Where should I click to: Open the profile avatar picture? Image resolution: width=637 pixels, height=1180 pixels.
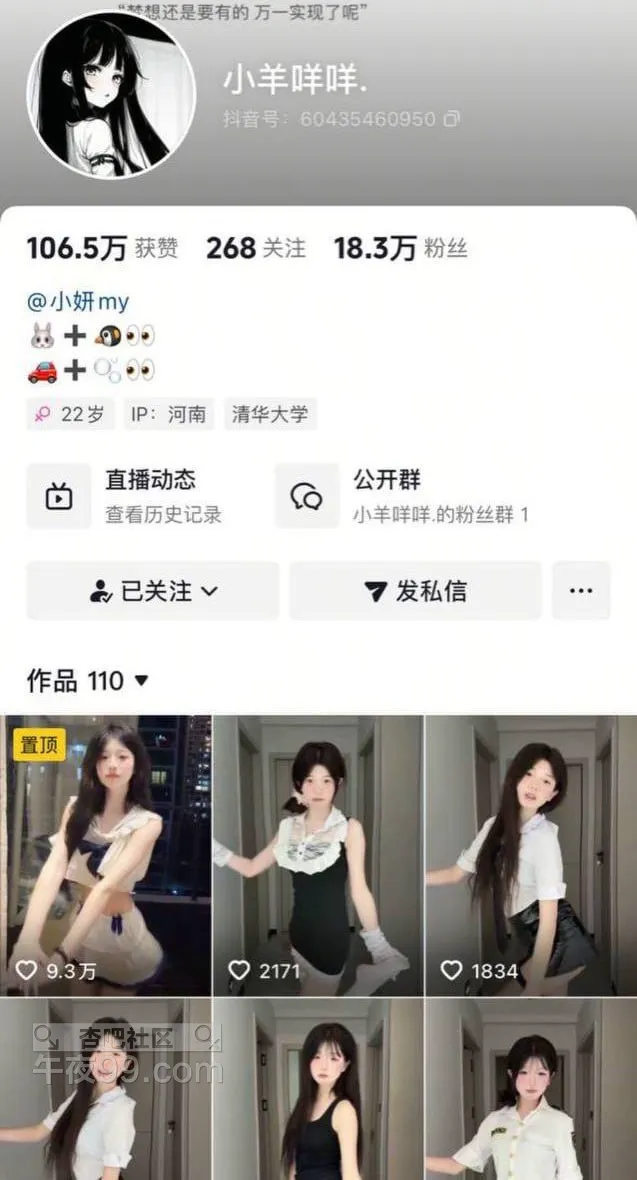111,96
